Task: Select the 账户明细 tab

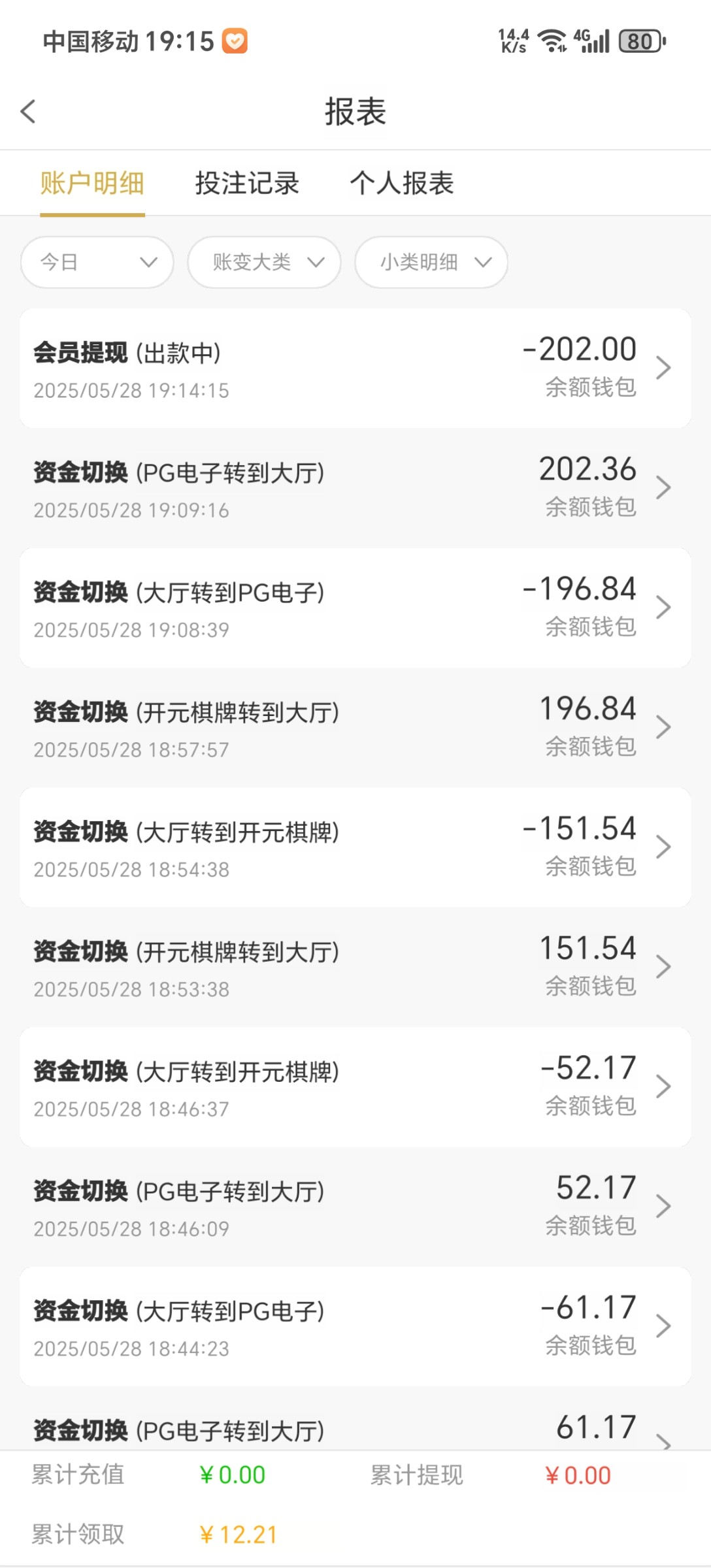Action: [x=92, y=184]
